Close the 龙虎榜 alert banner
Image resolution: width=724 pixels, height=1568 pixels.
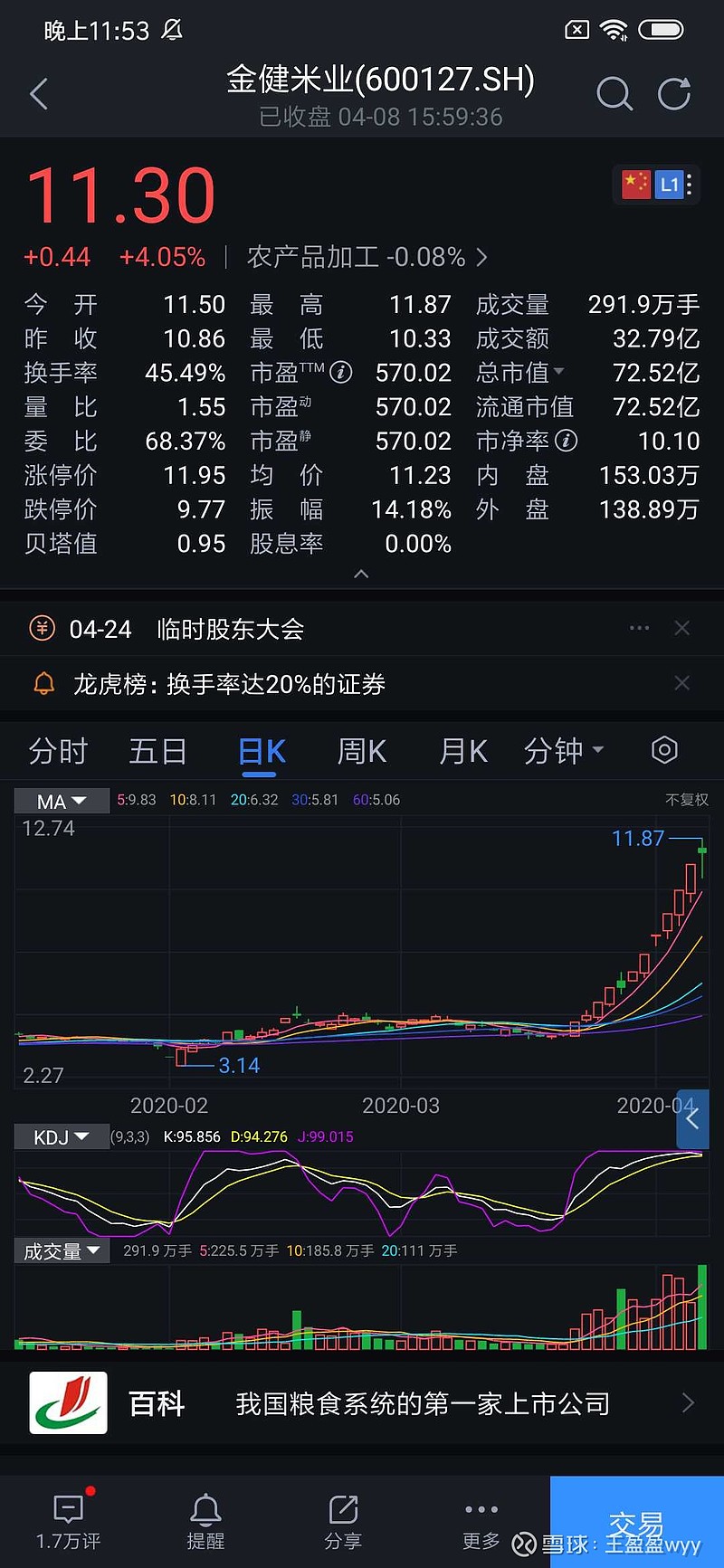(682, 684)
